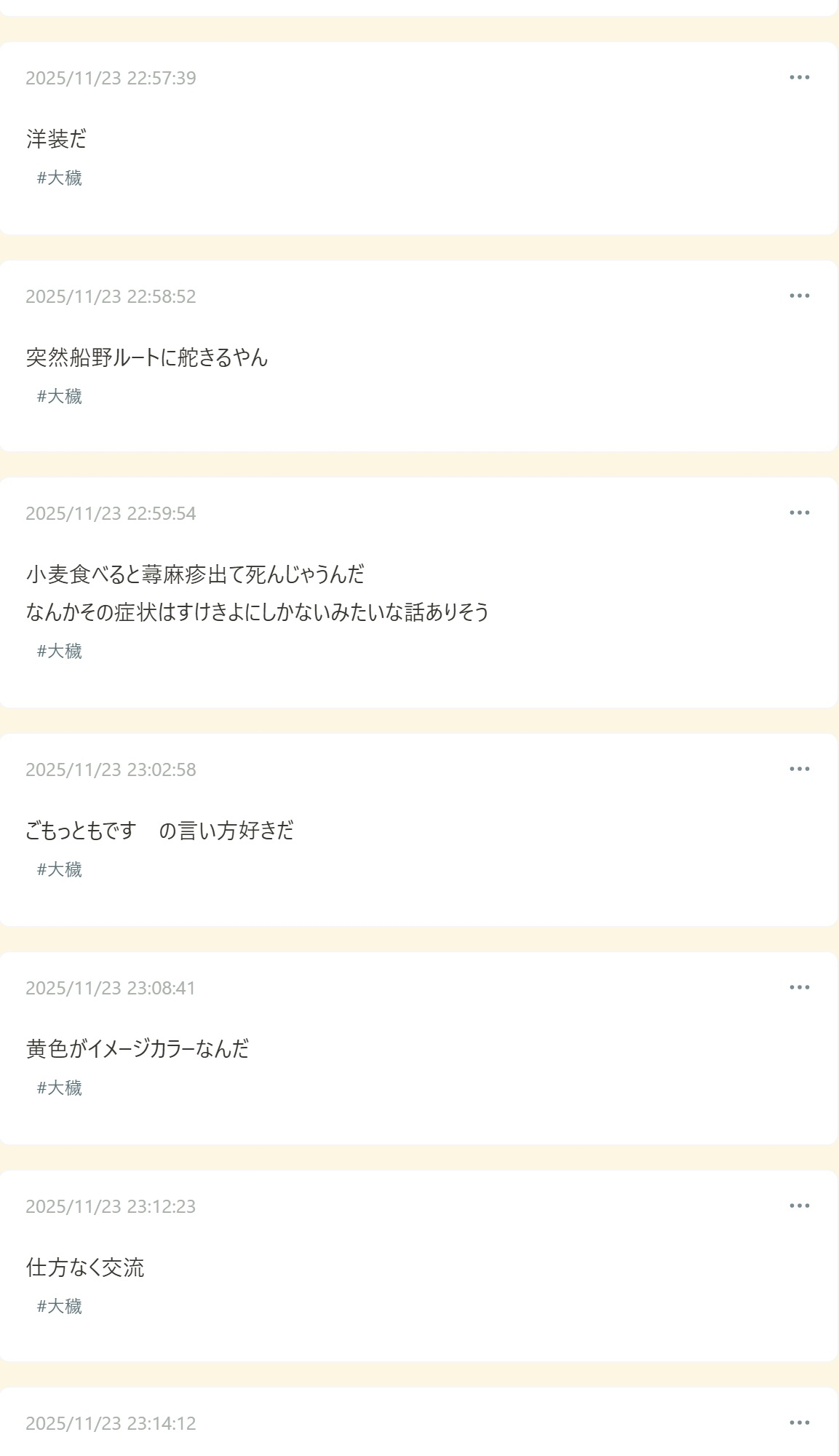Tap the three-dot menu on the 23:02:58 post
The height and width of the screenshot is (1456, 839).
click(x=799, y=769)
